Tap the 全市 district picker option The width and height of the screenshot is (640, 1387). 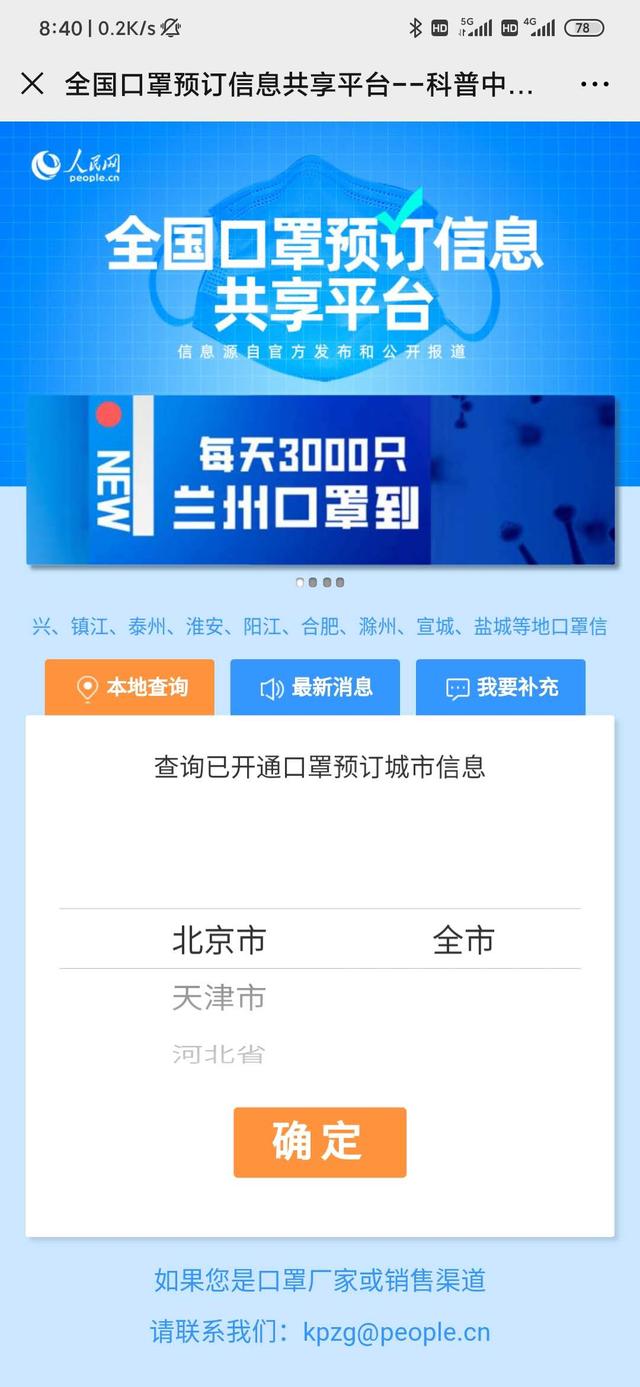[463, 940]
